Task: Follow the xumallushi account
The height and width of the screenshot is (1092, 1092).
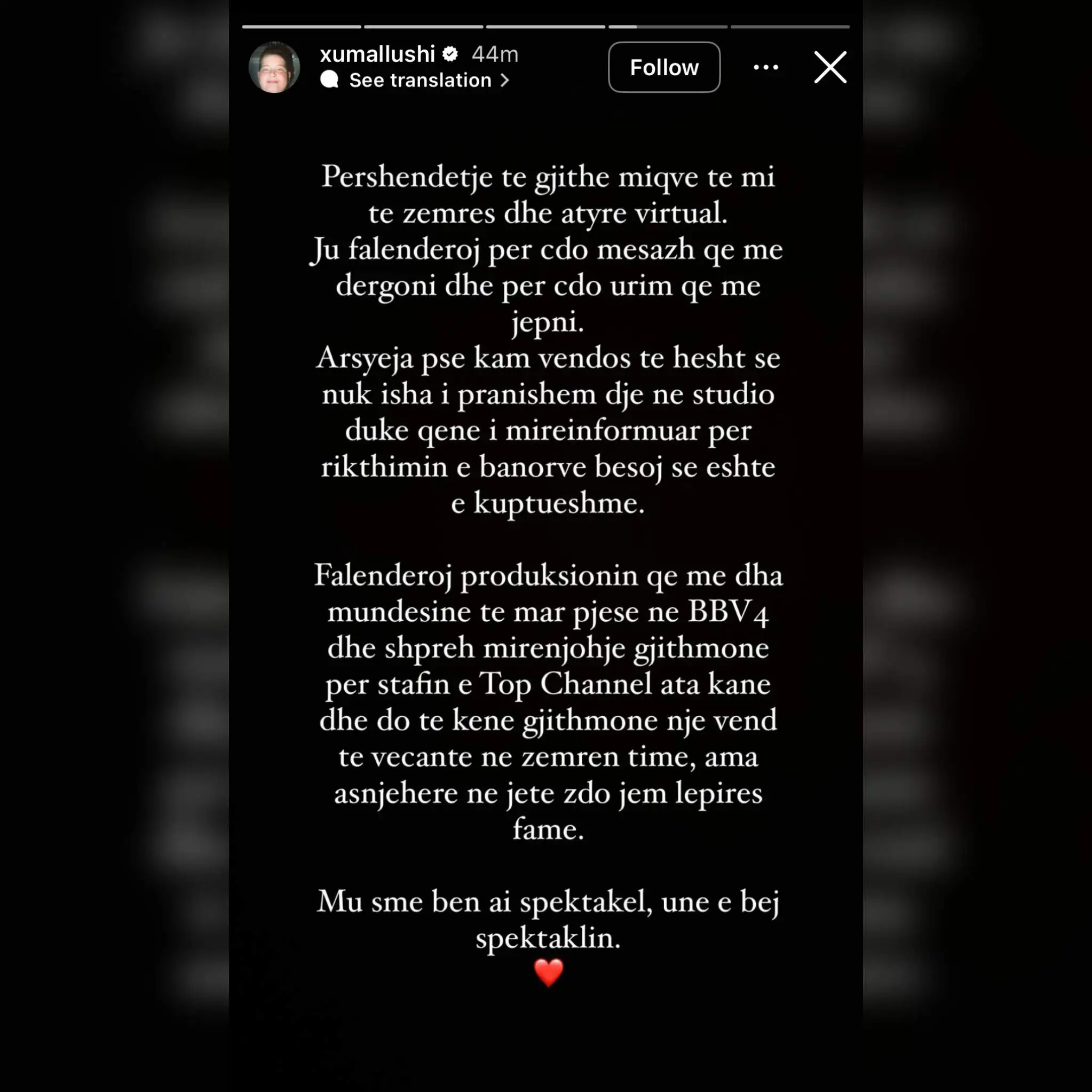Action: coord(663,67)
